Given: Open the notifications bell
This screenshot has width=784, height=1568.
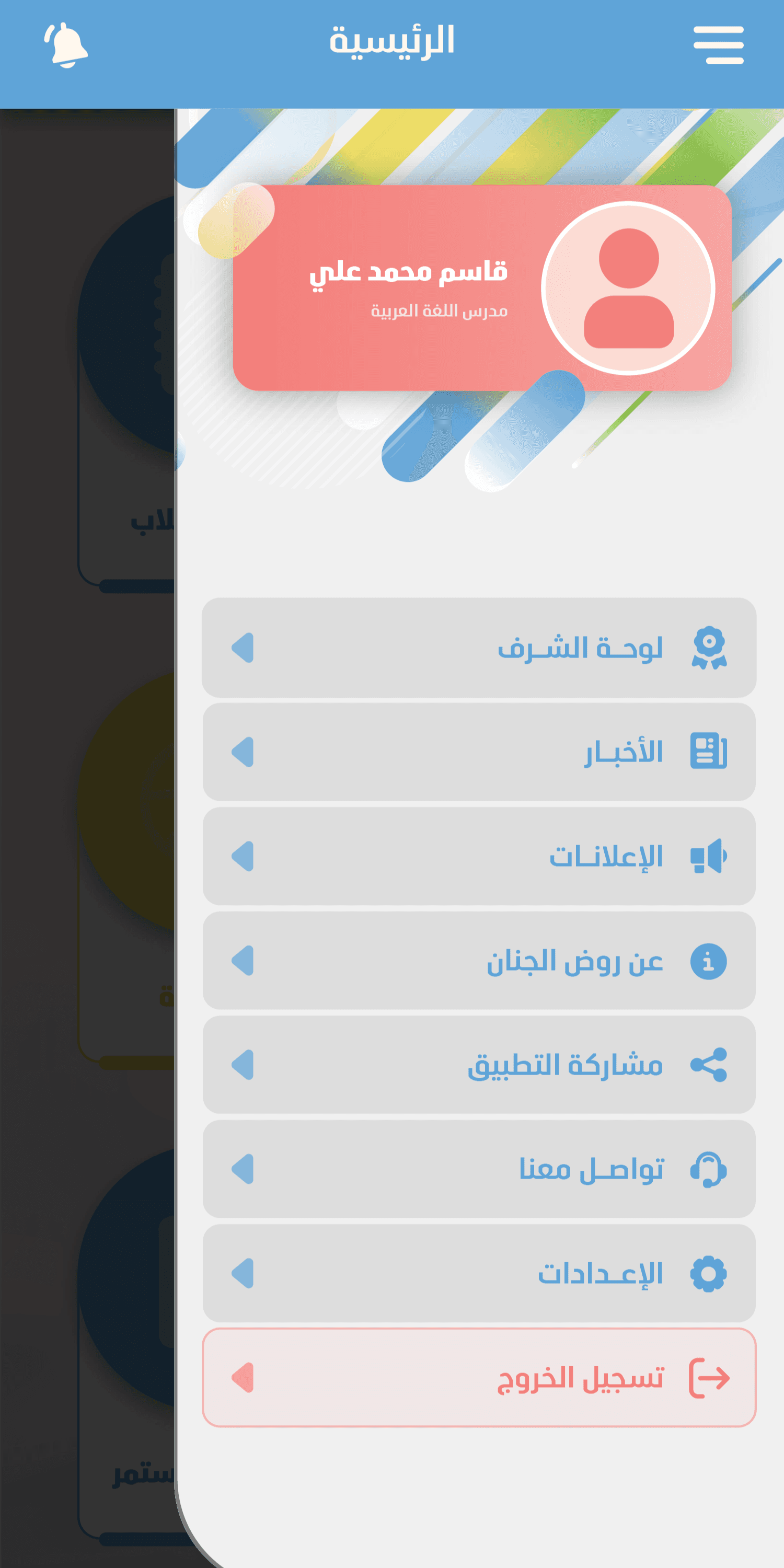Looking at the screenshot, I should tap(66, 44).
